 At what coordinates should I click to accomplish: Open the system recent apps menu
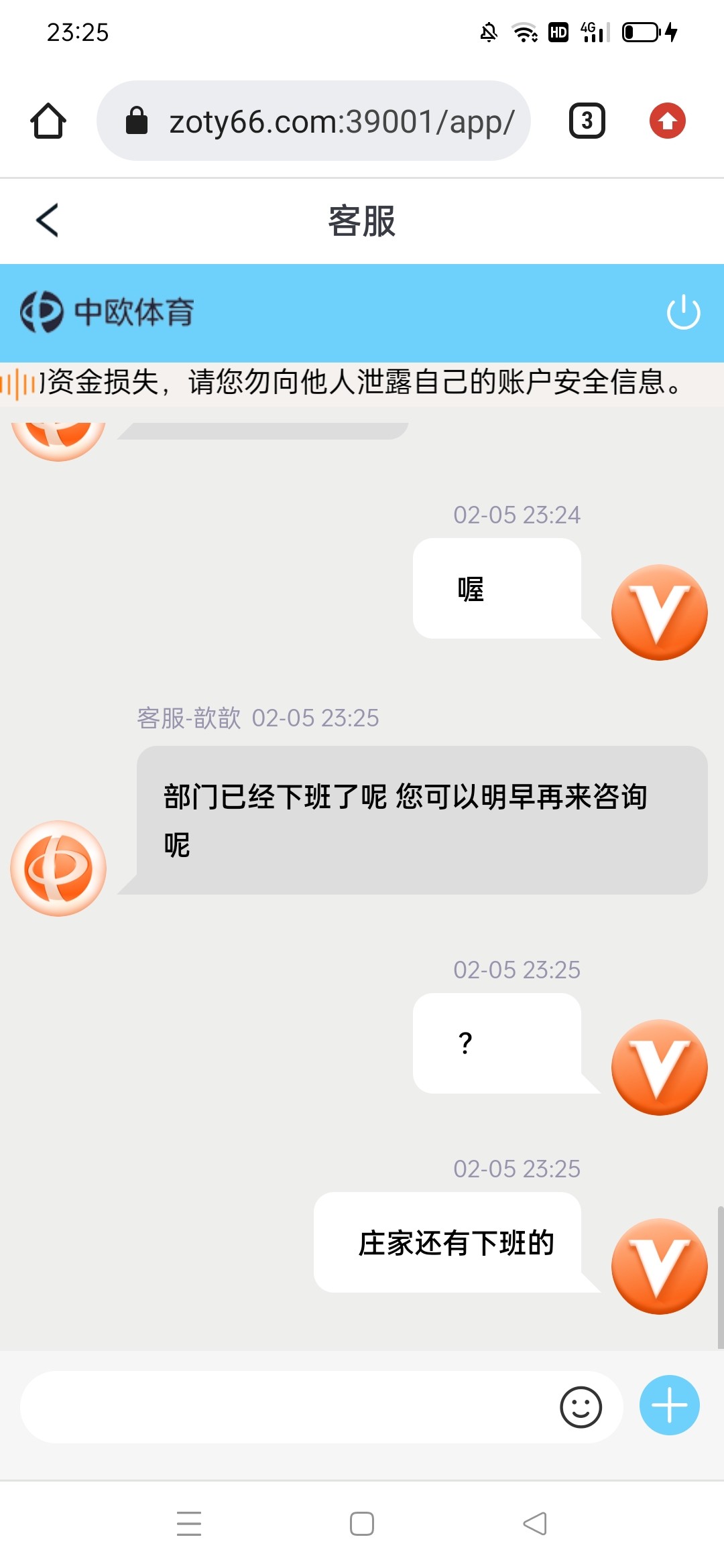(189, 1524)
